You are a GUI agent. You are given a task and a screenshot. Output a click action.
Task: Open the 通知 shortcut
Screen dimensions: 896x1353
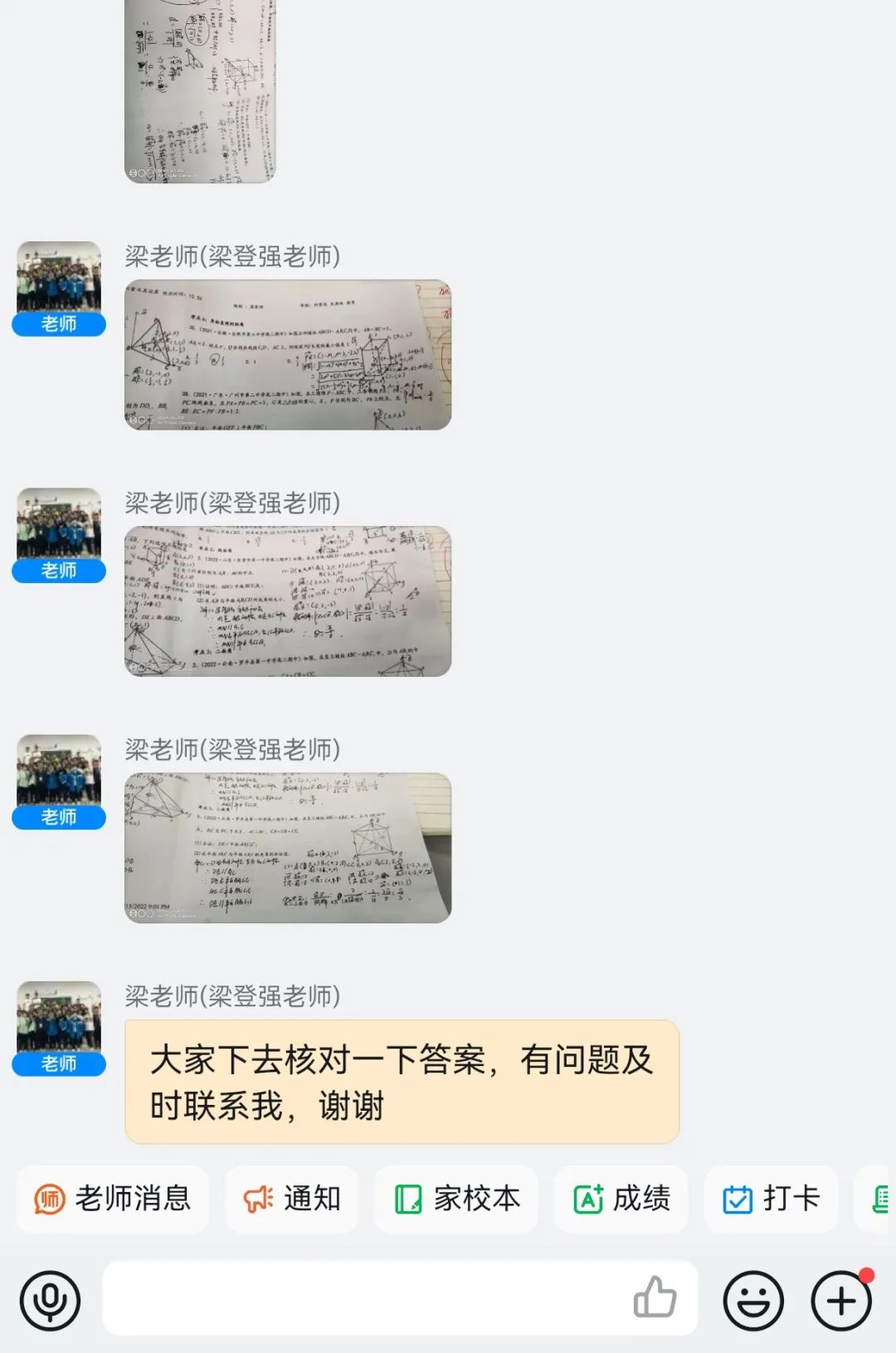tap(292, 1200)
